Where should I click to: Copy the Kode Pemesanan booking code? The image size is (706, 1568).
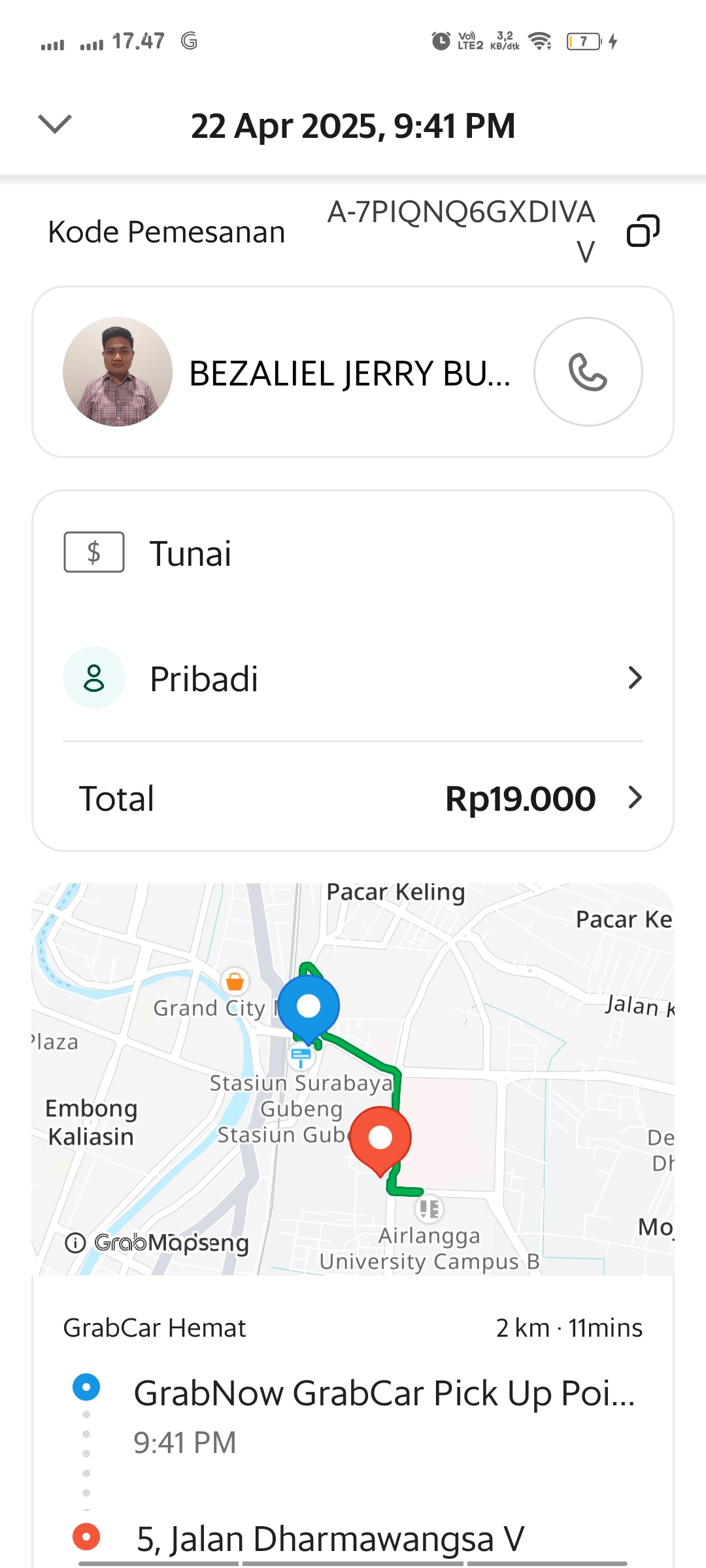tap(643, 231)
